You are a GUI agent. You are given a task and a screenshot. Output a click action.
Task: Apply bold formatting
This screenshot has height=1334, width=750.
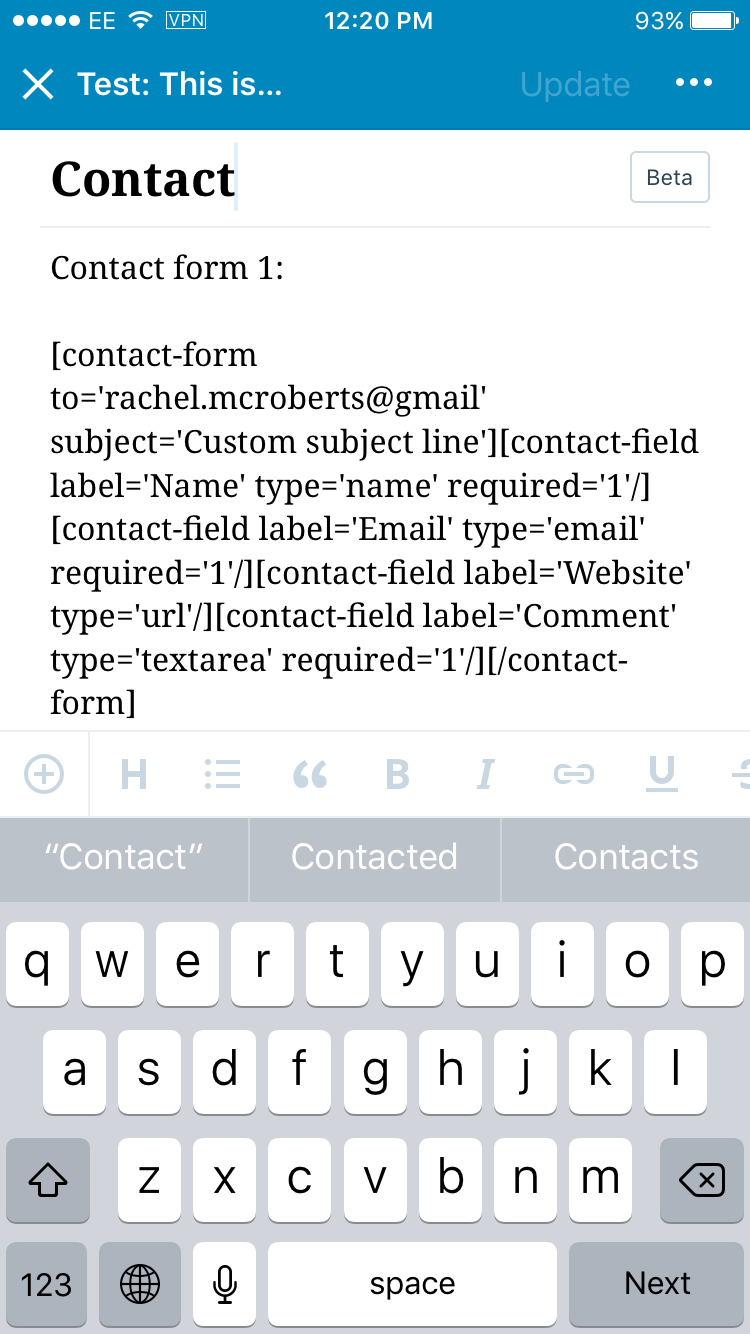pyautogui.click(x=398, y=774)
